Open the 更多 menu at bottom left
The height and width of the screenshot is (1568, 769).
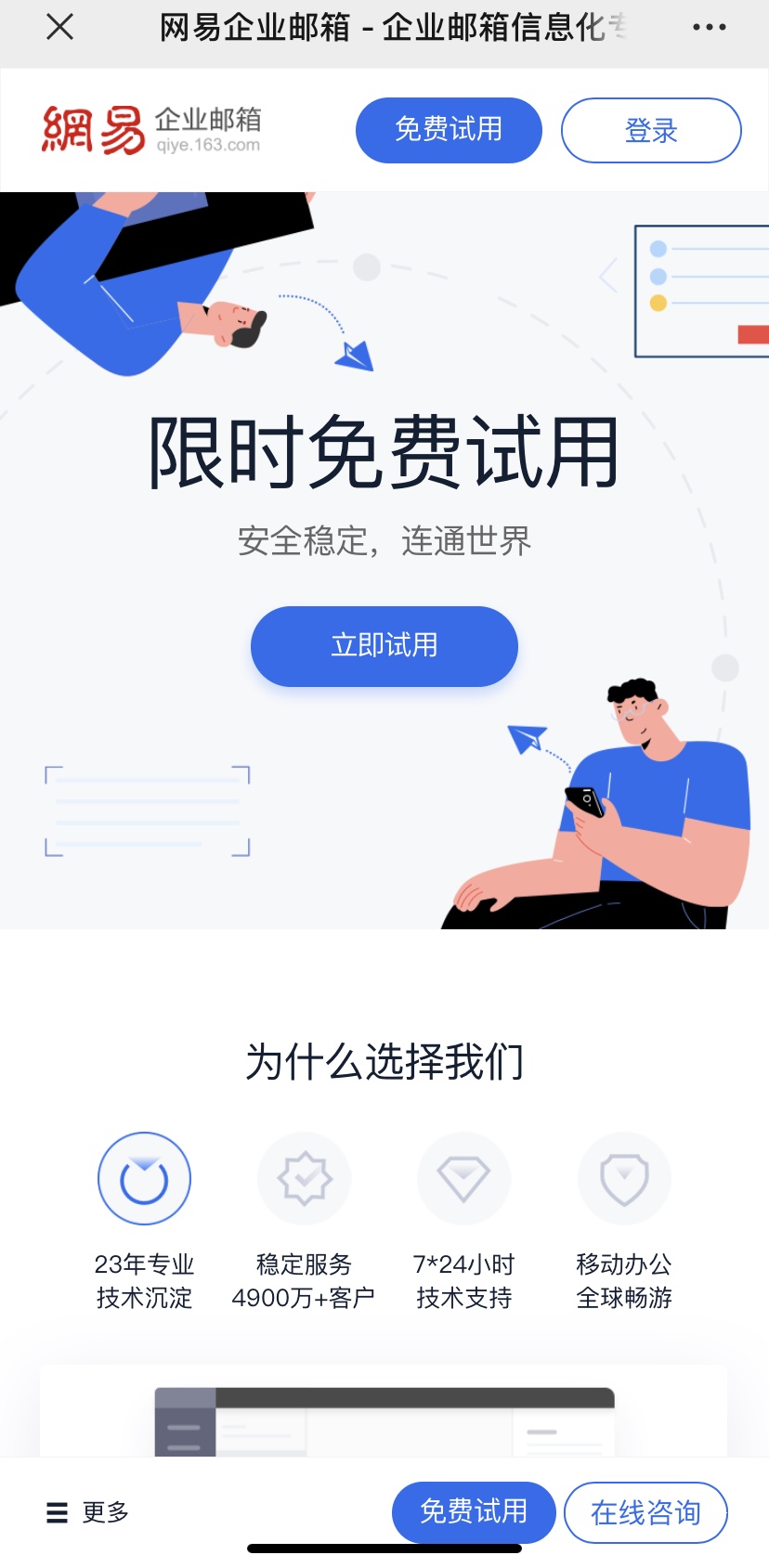104,1512
